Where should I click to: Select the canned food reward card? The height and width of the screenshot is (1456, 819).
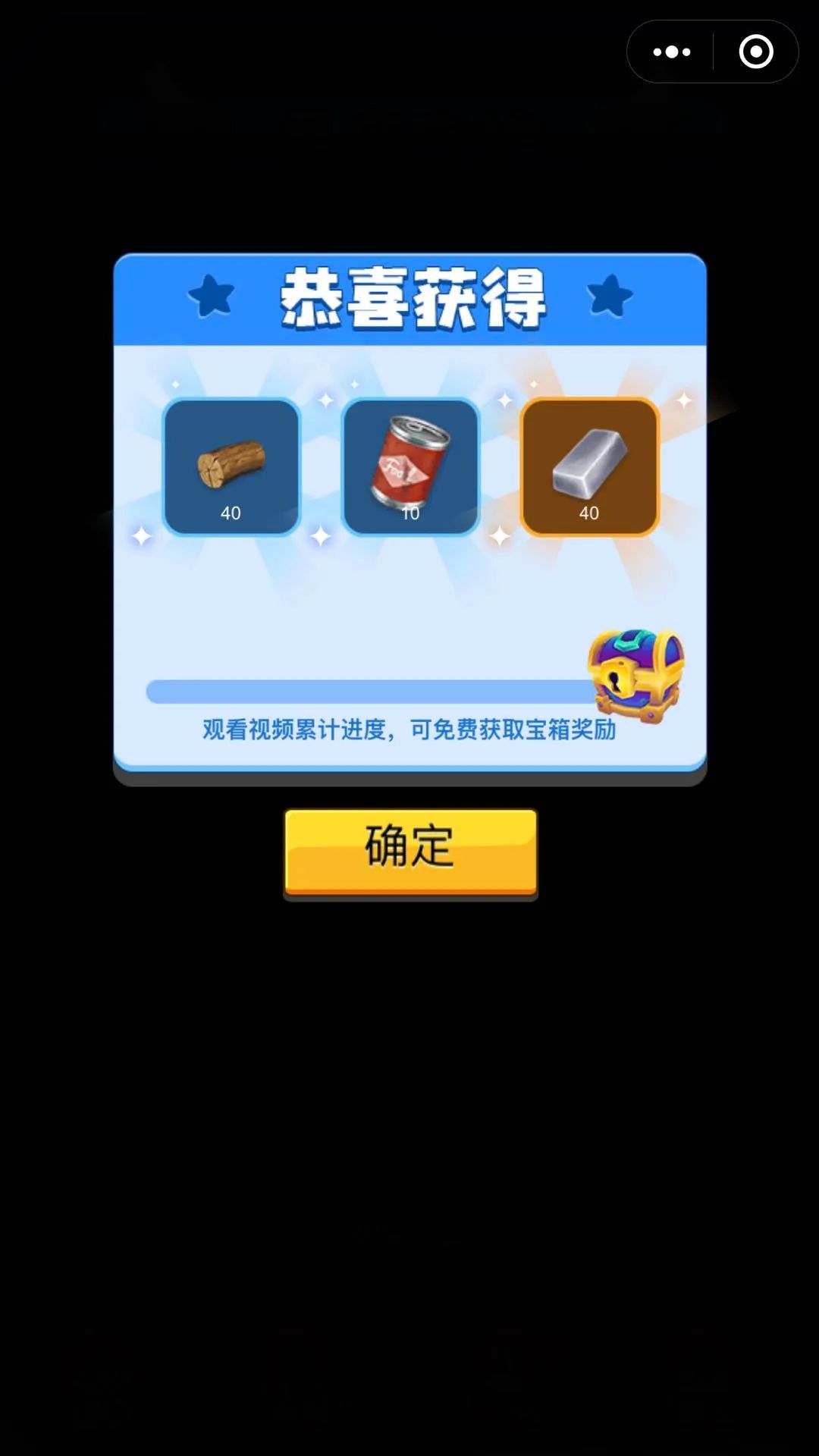[409, 466]
